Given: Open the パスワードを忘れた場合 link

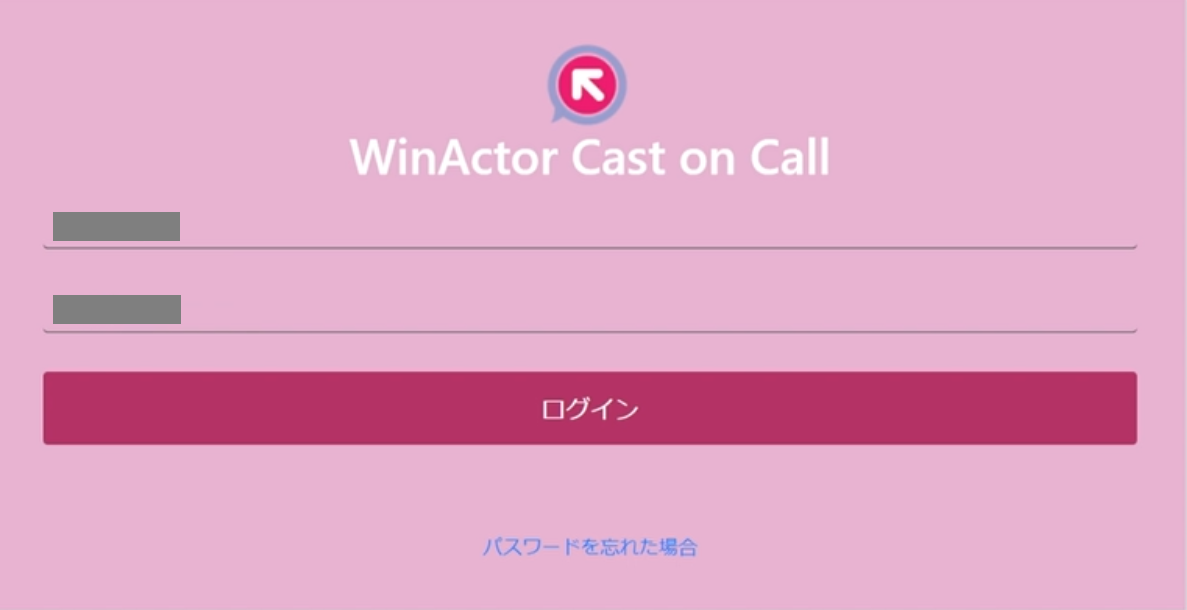Looking at the screenshot, I should point(589,547).
